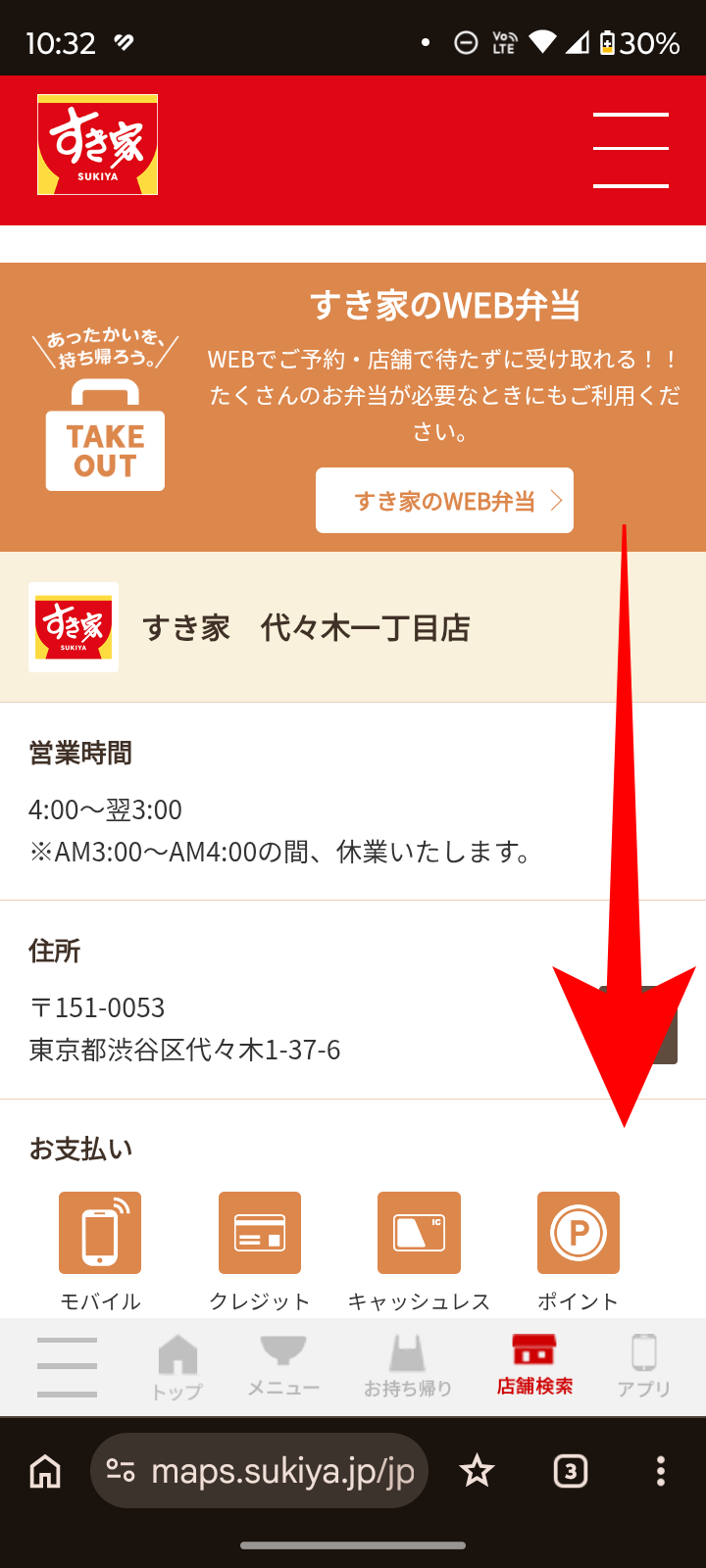Tap the site permissions icon in address bar
Viewport: 706px width, 1568px height.
[x=126, y=1470]
